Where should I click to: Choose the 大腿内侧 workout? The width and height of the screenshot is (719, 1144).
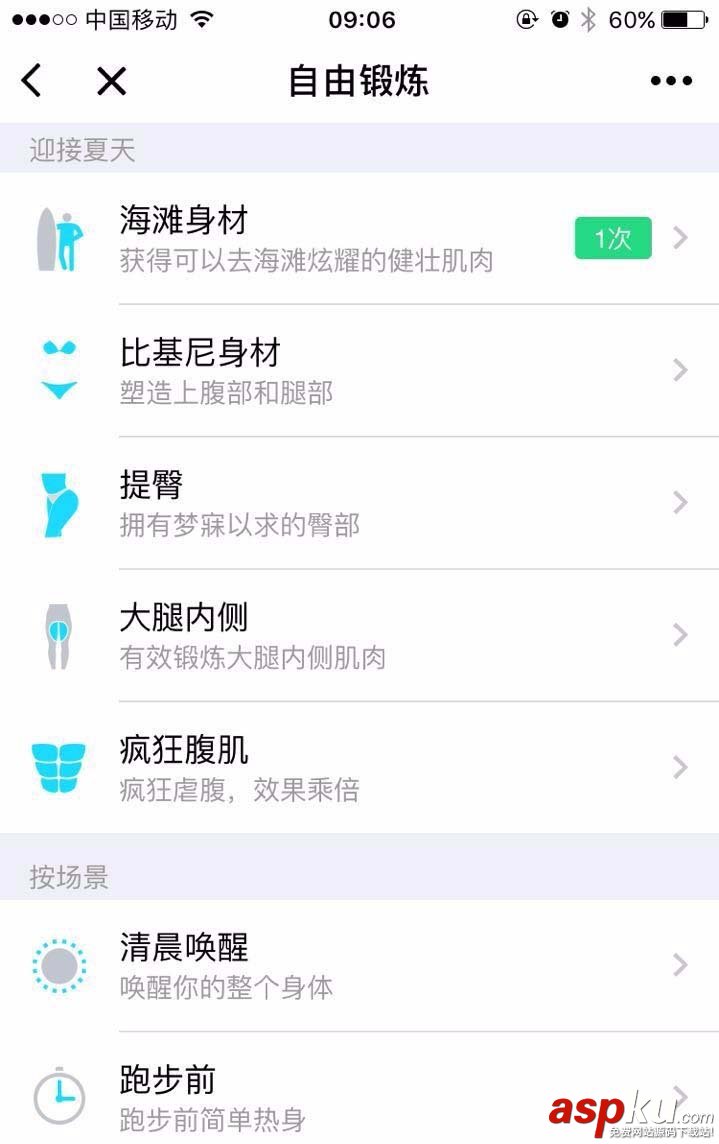pos(360,636)
